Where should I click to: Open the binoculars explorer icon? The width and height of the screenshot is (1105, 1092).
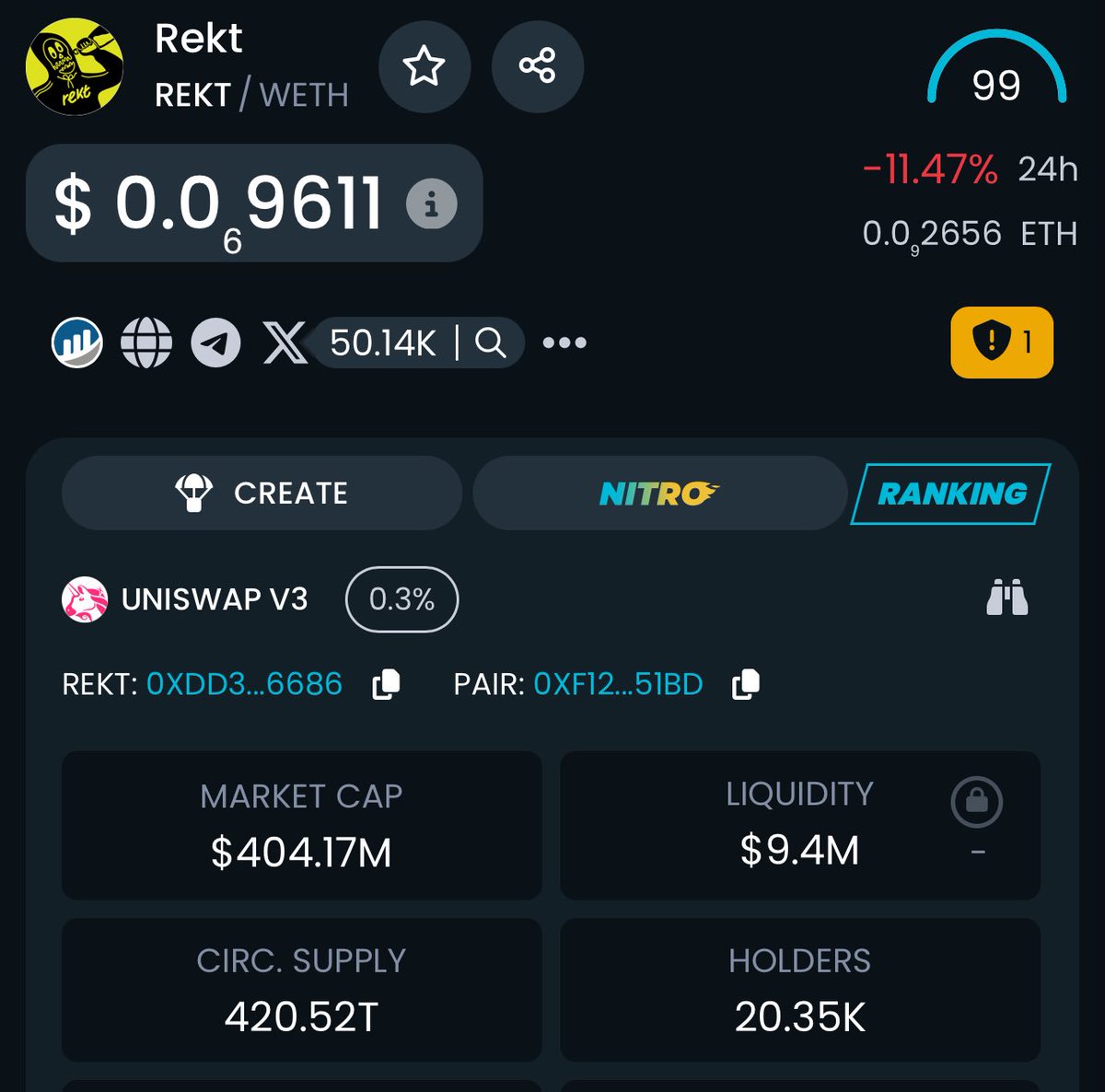(x=1006, y=598)
